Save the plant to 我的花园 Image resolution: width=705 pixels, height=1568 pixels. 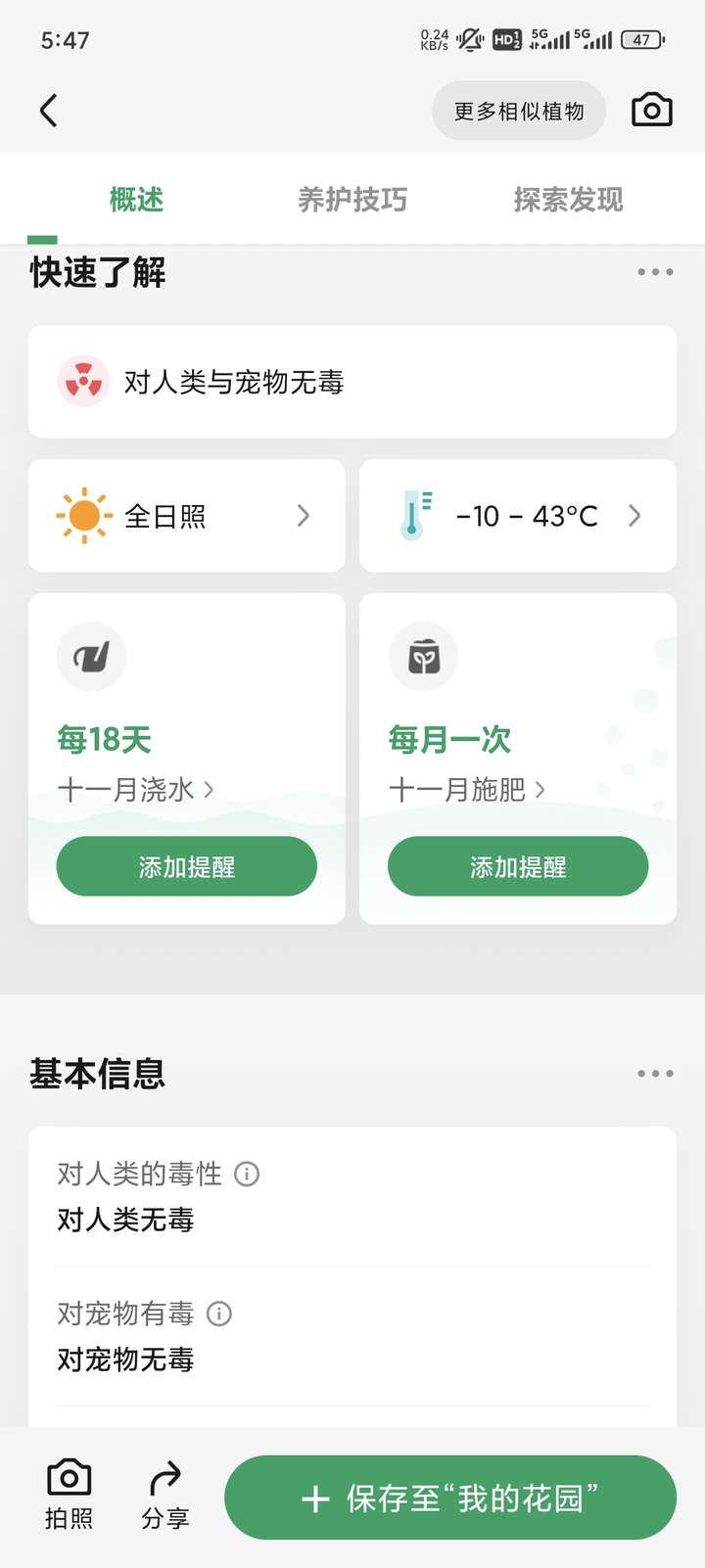[x=450, y=1498]
